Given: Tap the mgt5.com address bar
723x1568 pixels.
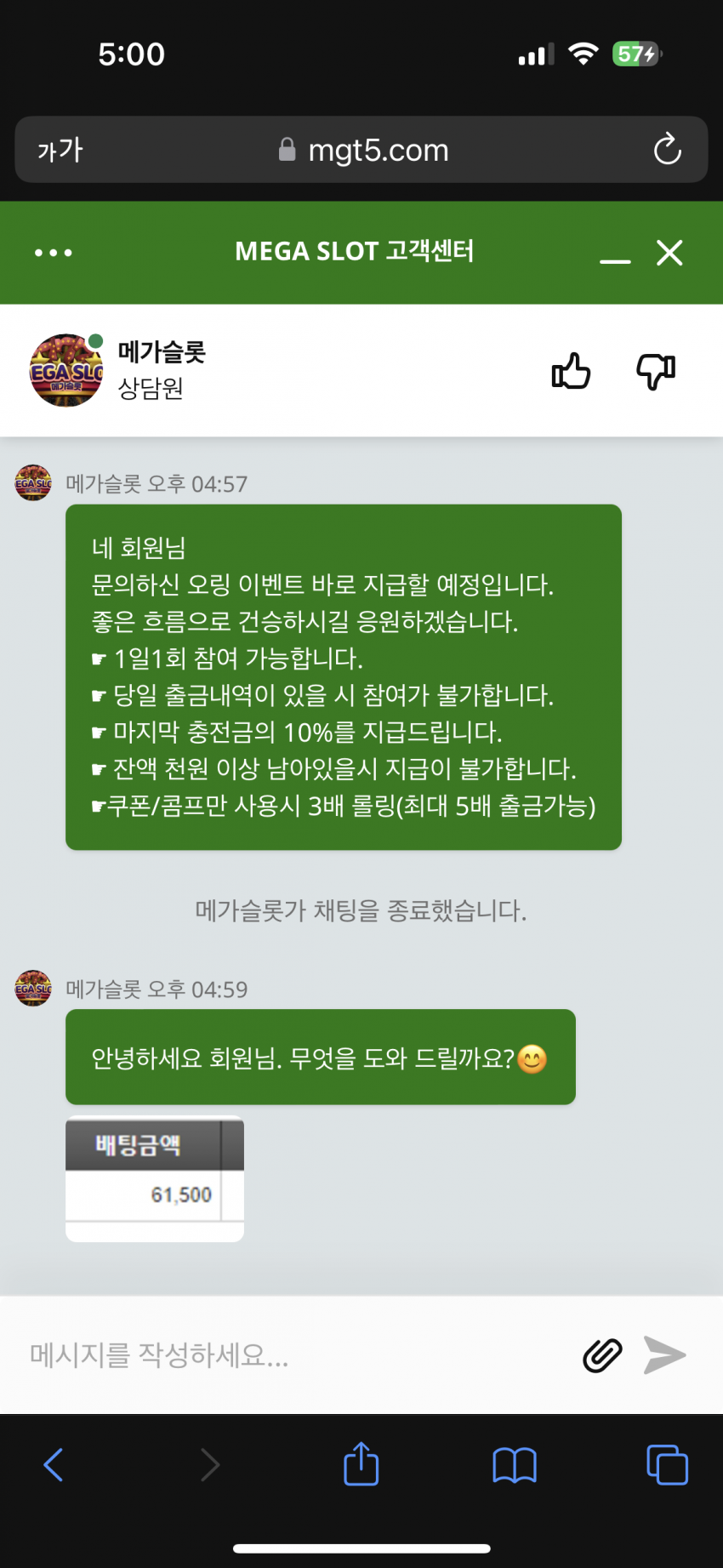Looking at the screenshot, I should pyautogui.click(x=364, y=150).
